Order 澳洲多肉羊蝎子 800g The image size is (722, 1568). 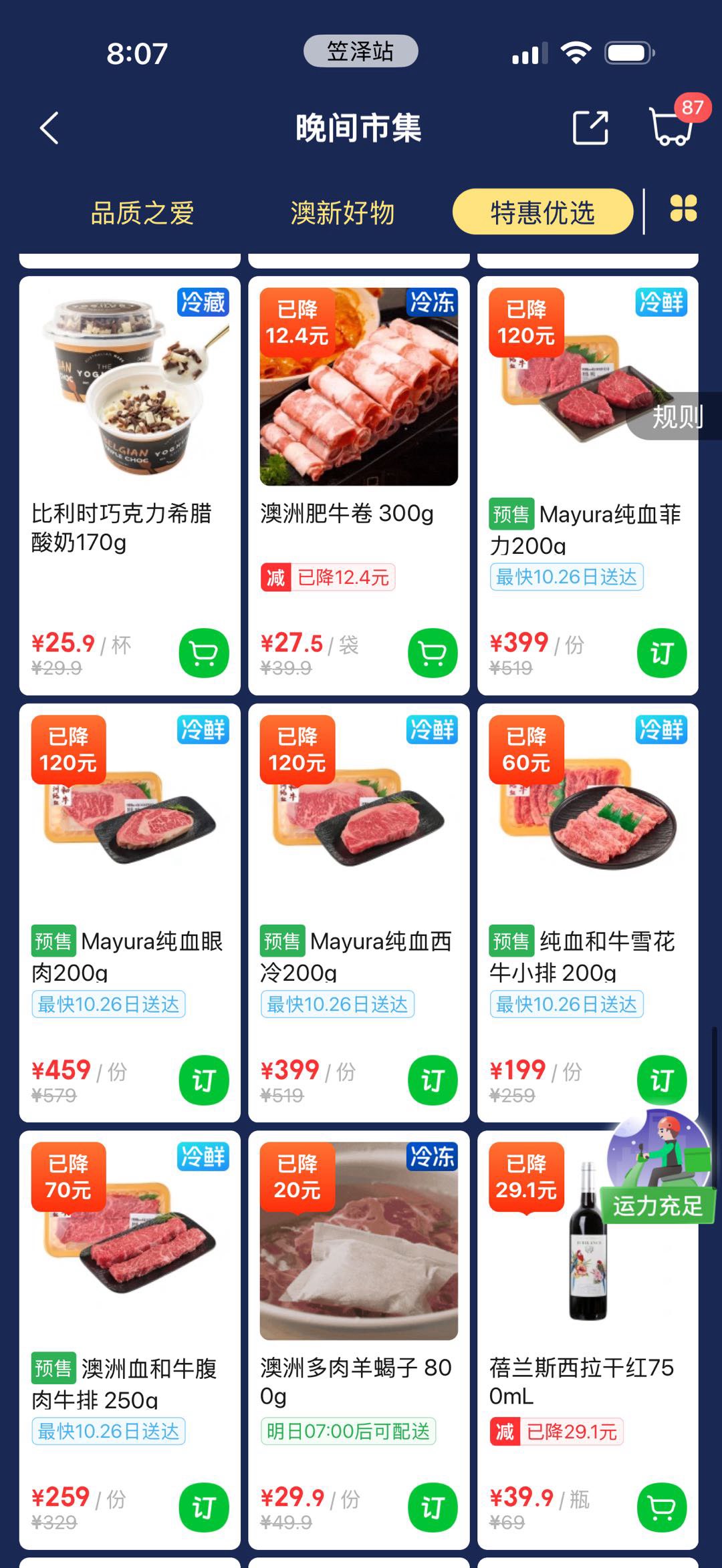pyautogui.click(x=433, y=1507)
